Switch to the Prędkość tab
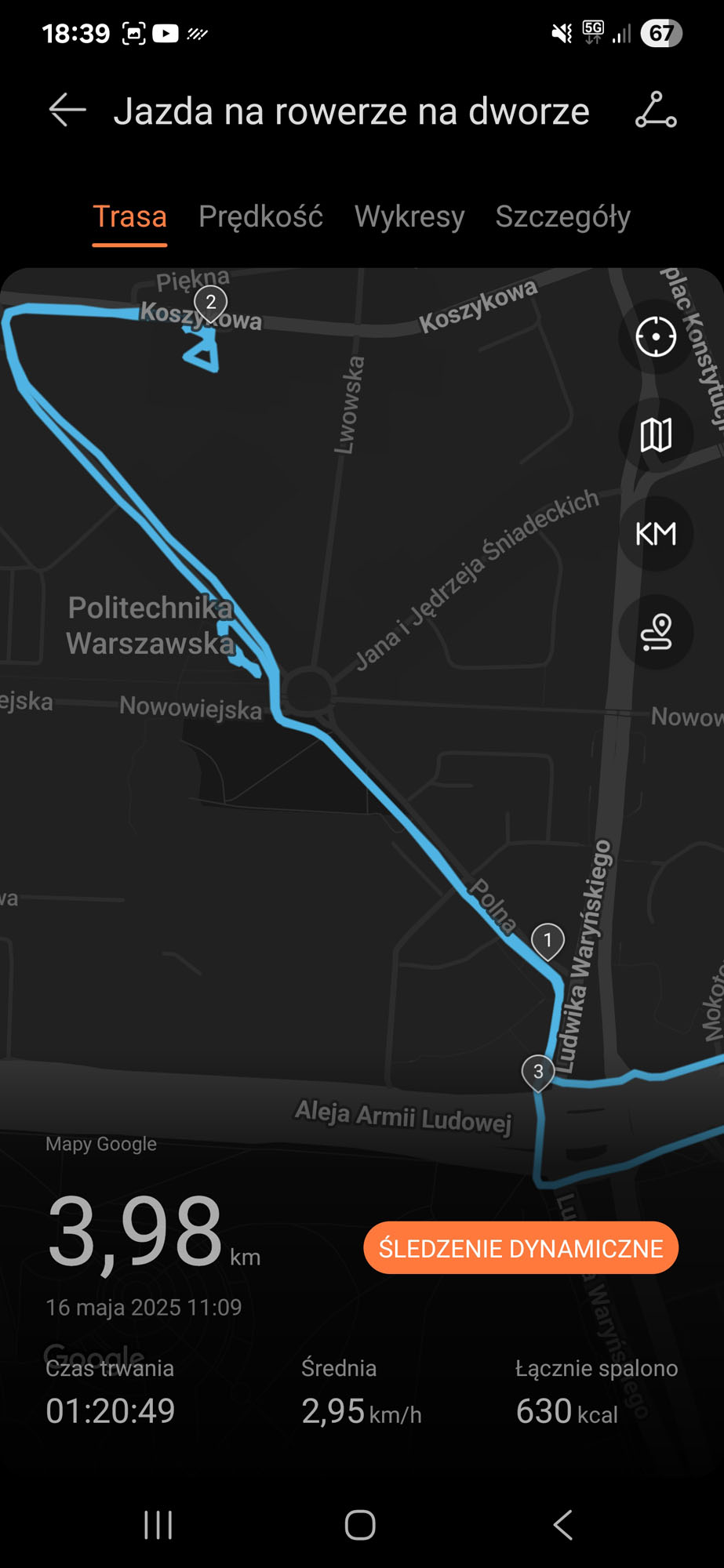Image resolution: width=724 pixels, height=1568 pixels. coord(260,216)
